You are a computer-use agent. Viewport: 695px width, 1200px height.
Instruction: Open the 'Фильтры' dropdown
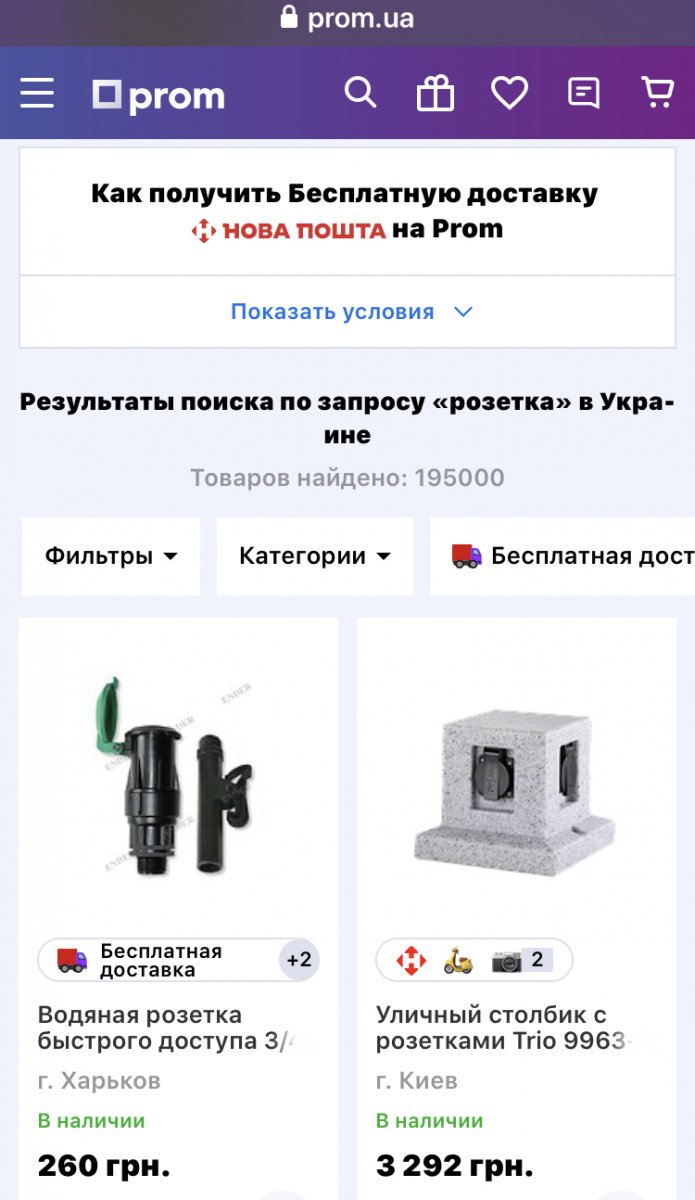coord(111,556)
